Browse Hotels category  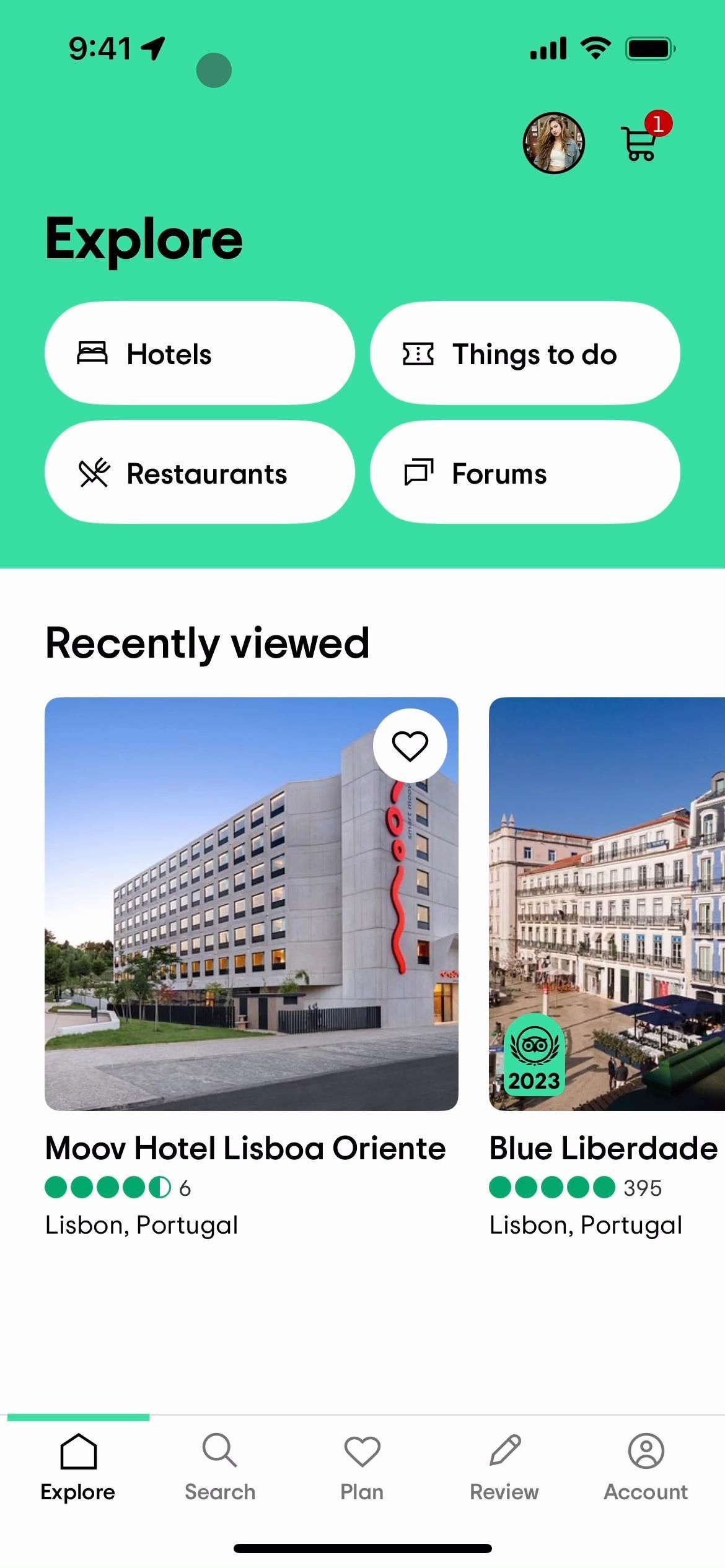(200, 354)
